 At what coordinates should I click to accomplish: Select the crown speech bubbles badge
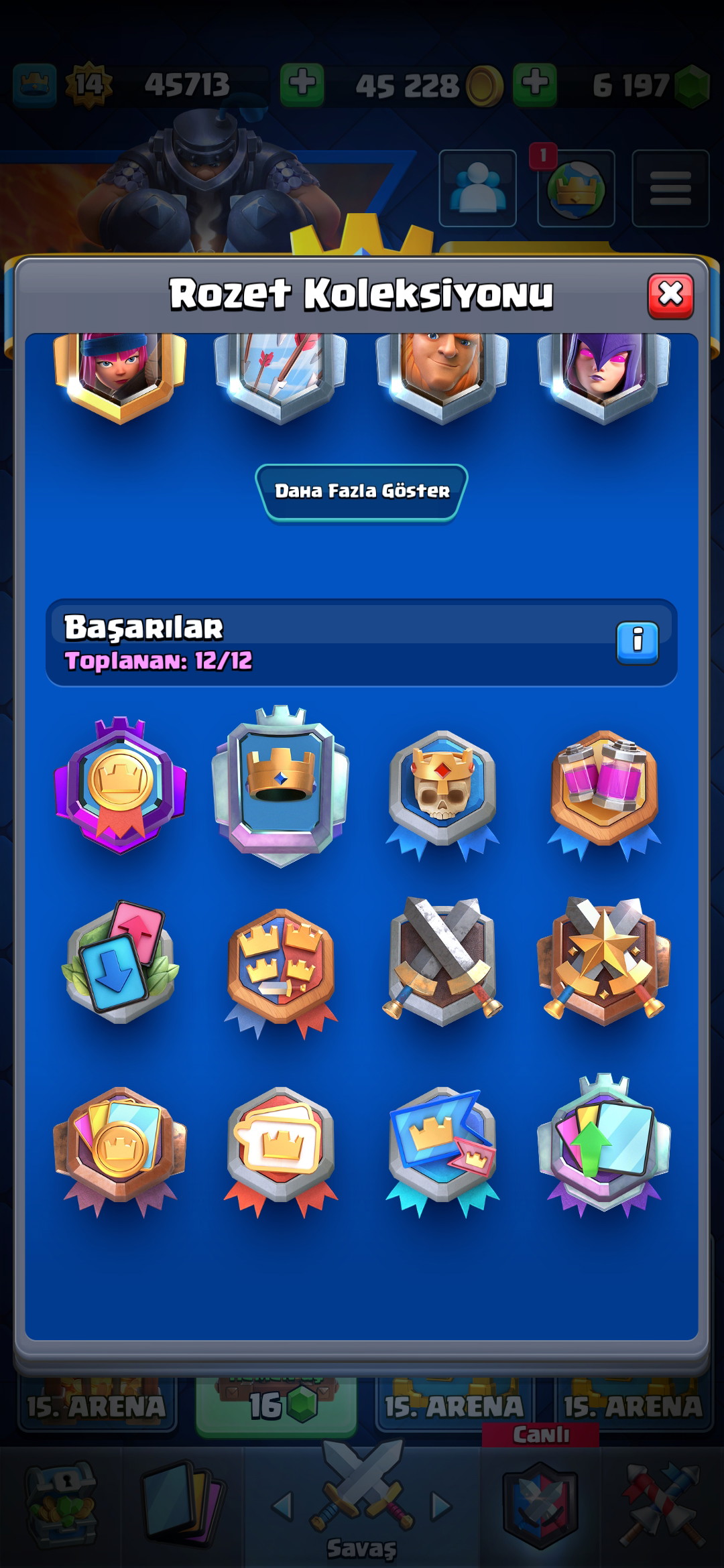point(442,1151)
